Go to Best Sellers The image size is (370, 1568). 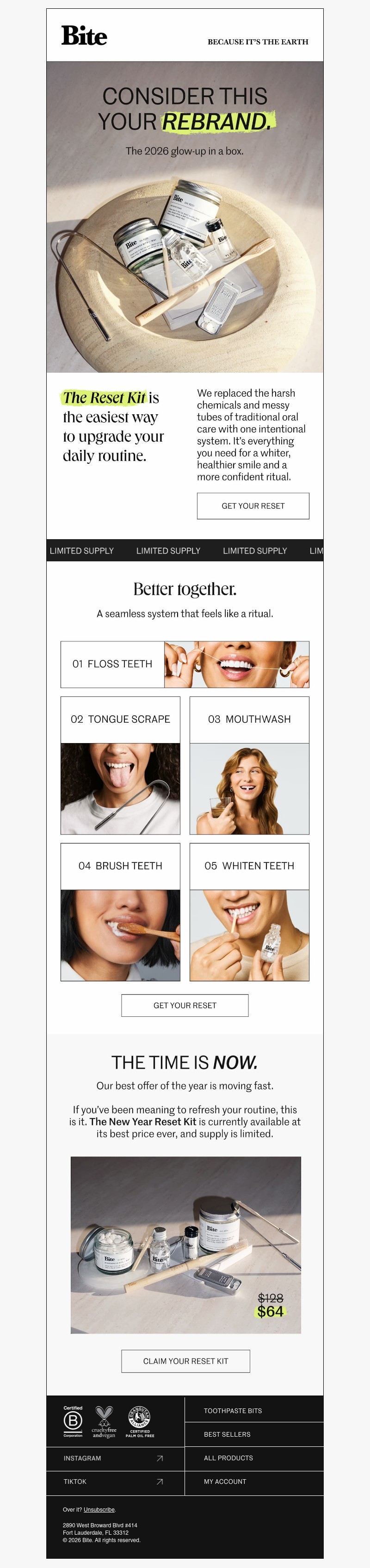(227, 1434)
